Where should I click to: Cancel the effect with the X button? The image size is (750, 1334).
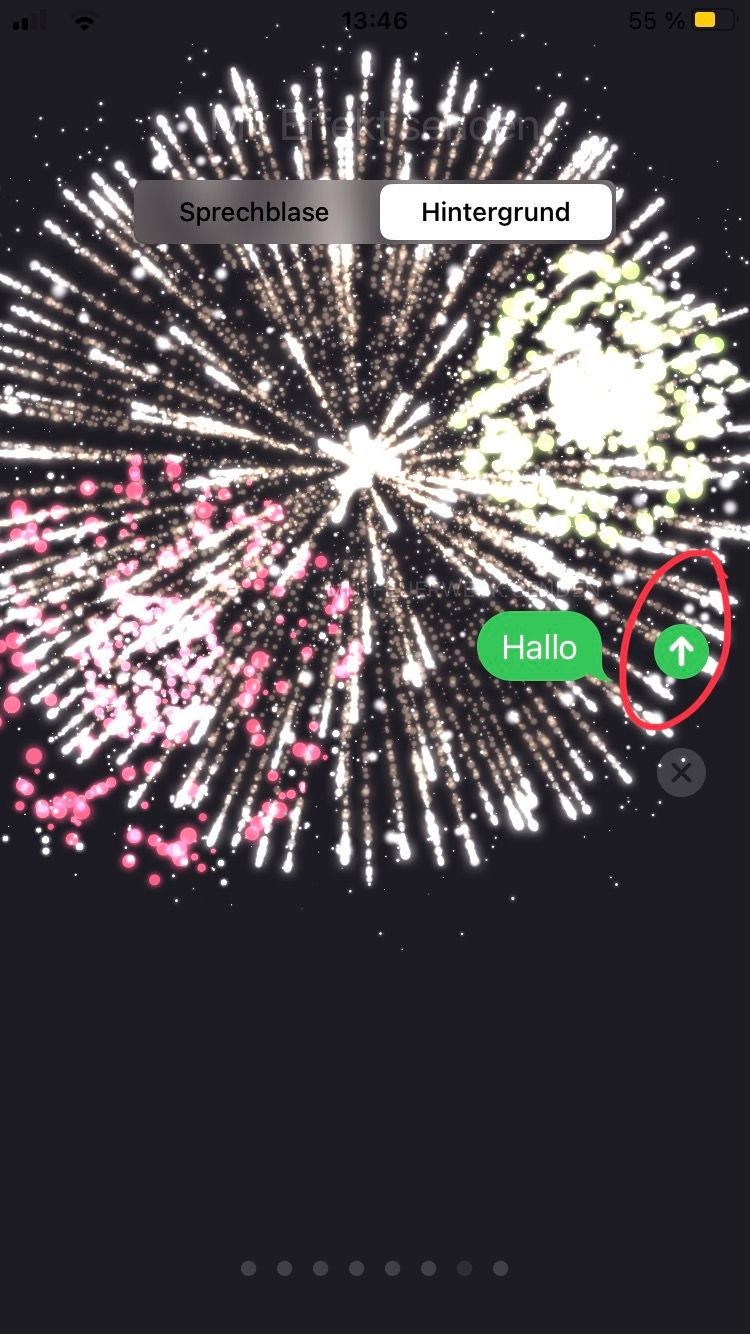point(681,772)
